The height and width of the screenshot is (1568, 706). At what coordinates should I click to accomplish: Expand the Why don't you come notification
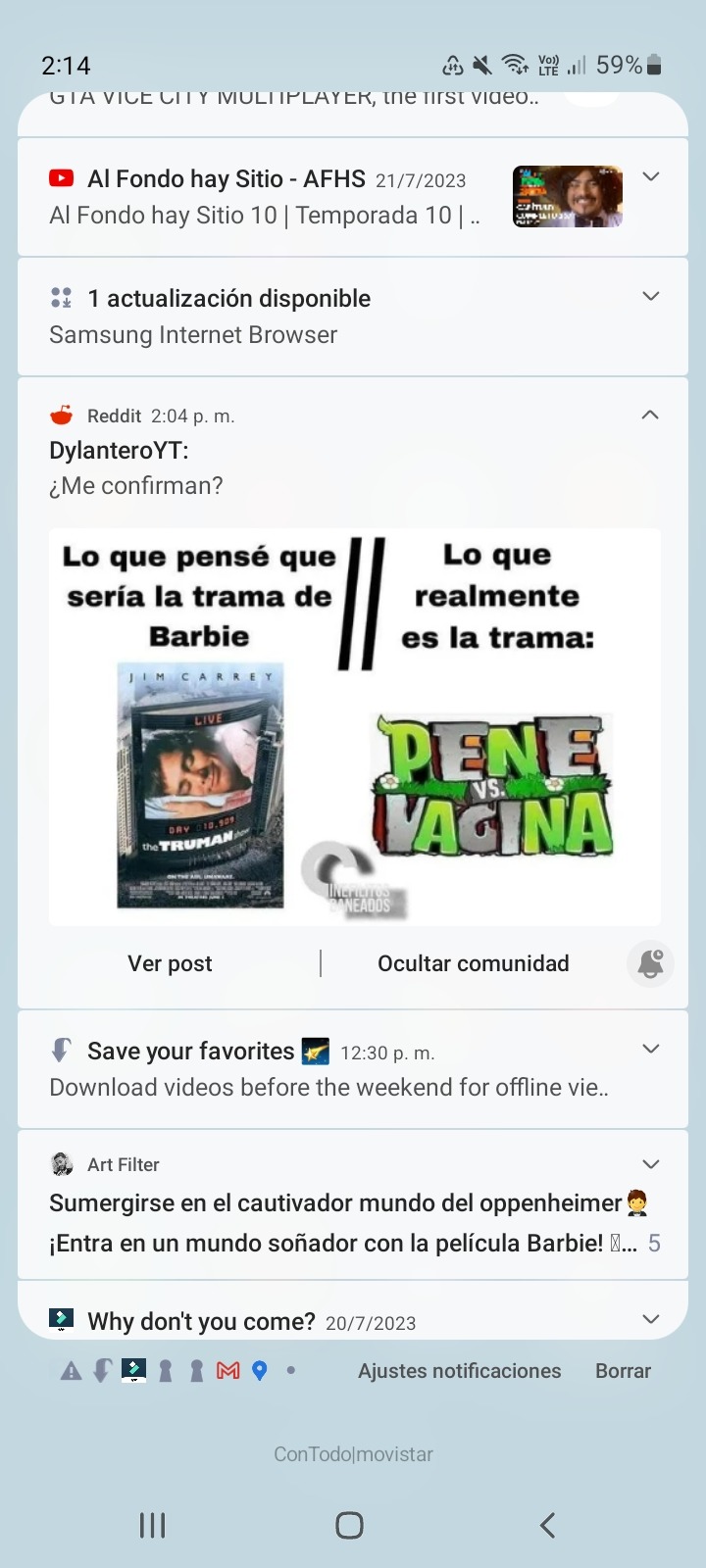[x=650, y=1320]
